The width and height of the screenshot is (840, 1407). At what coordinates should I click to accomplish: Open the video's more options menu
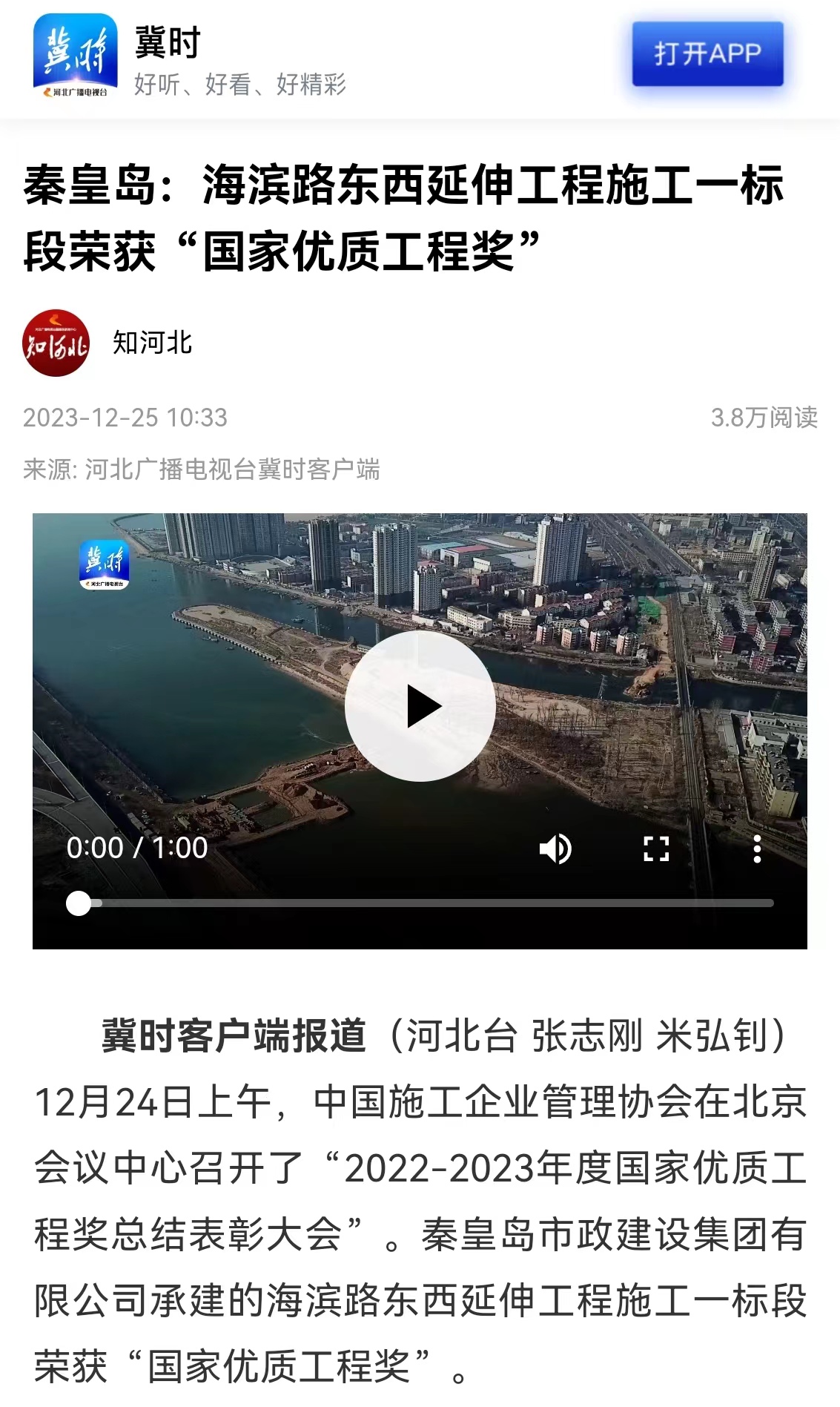click(x=757, y=849)
